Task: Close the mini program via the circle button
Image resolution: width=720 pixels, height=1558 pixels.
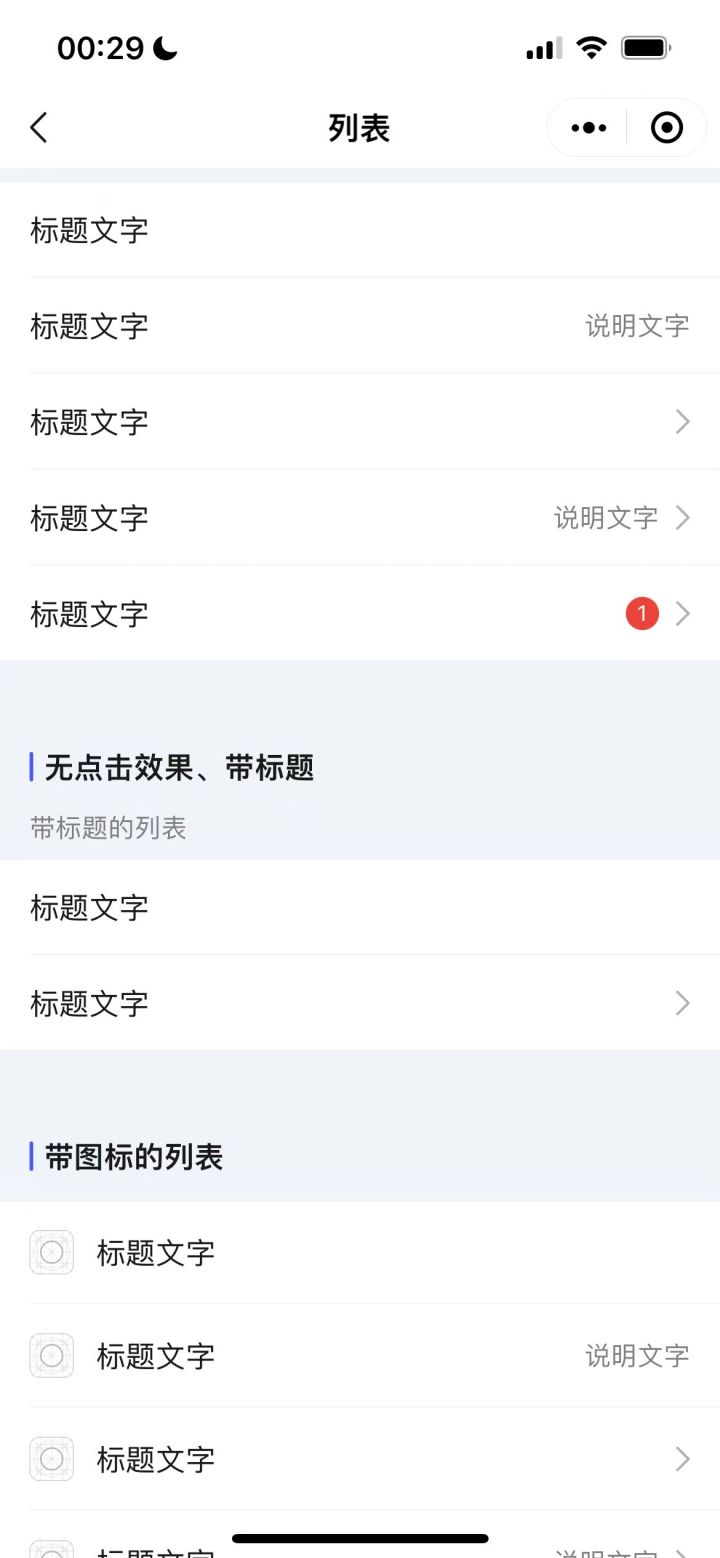Action: click(x=666, y=128)
